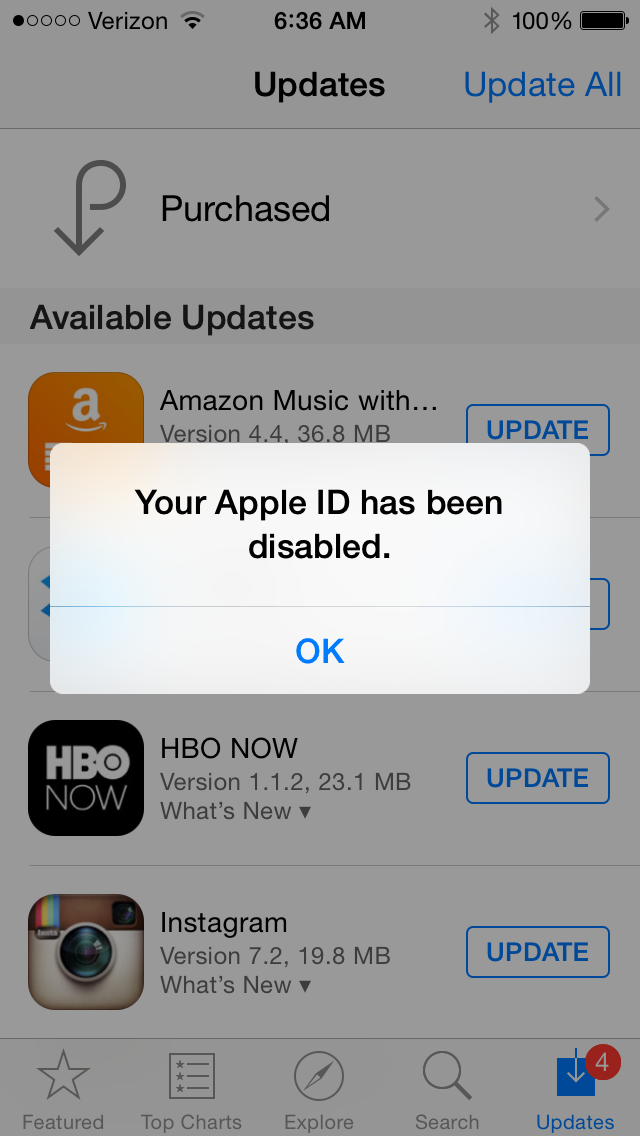640x1136 pixels.
Task: Switch to the Top Charts tab
Action: pyautogui.click(x=191, y=1090)
